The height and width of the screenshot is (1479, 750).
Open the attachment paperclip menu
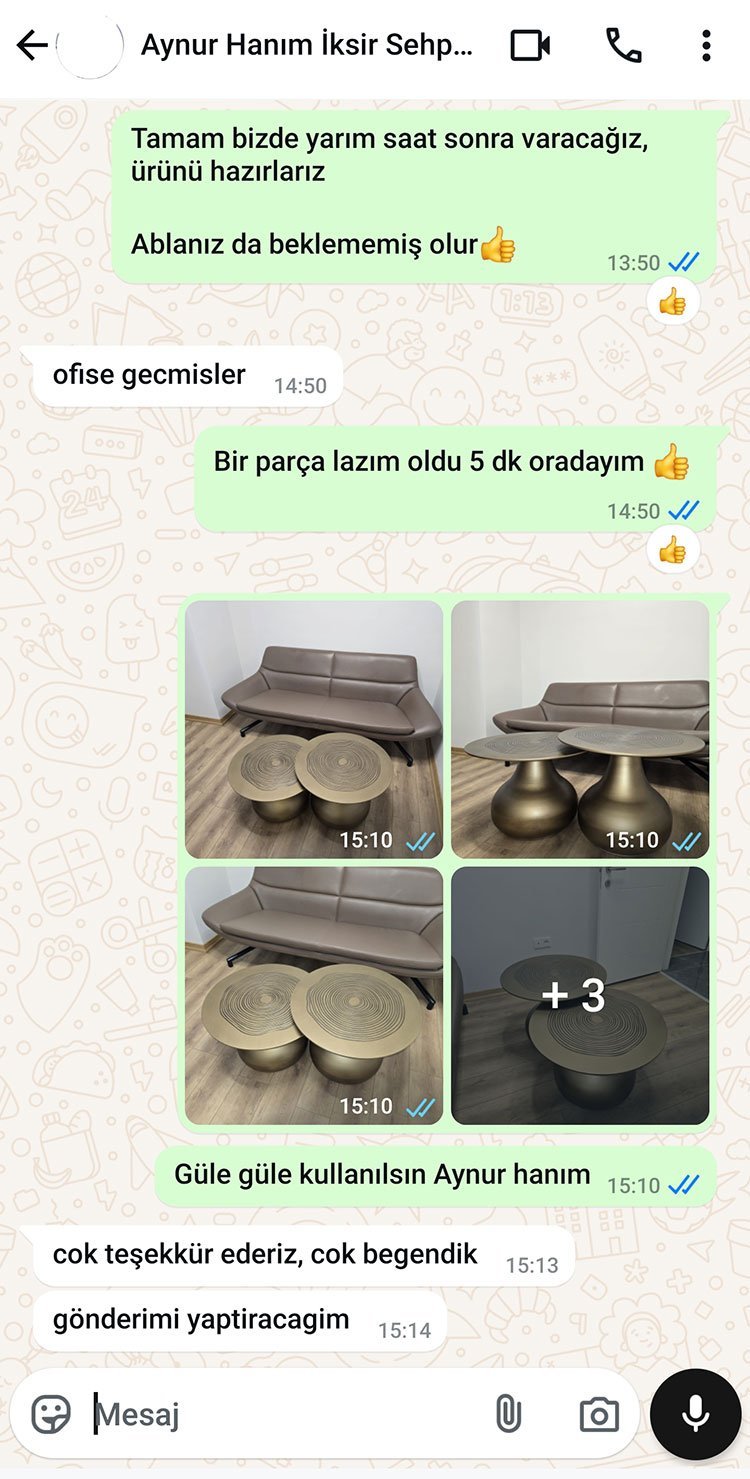pos(508,1414)
